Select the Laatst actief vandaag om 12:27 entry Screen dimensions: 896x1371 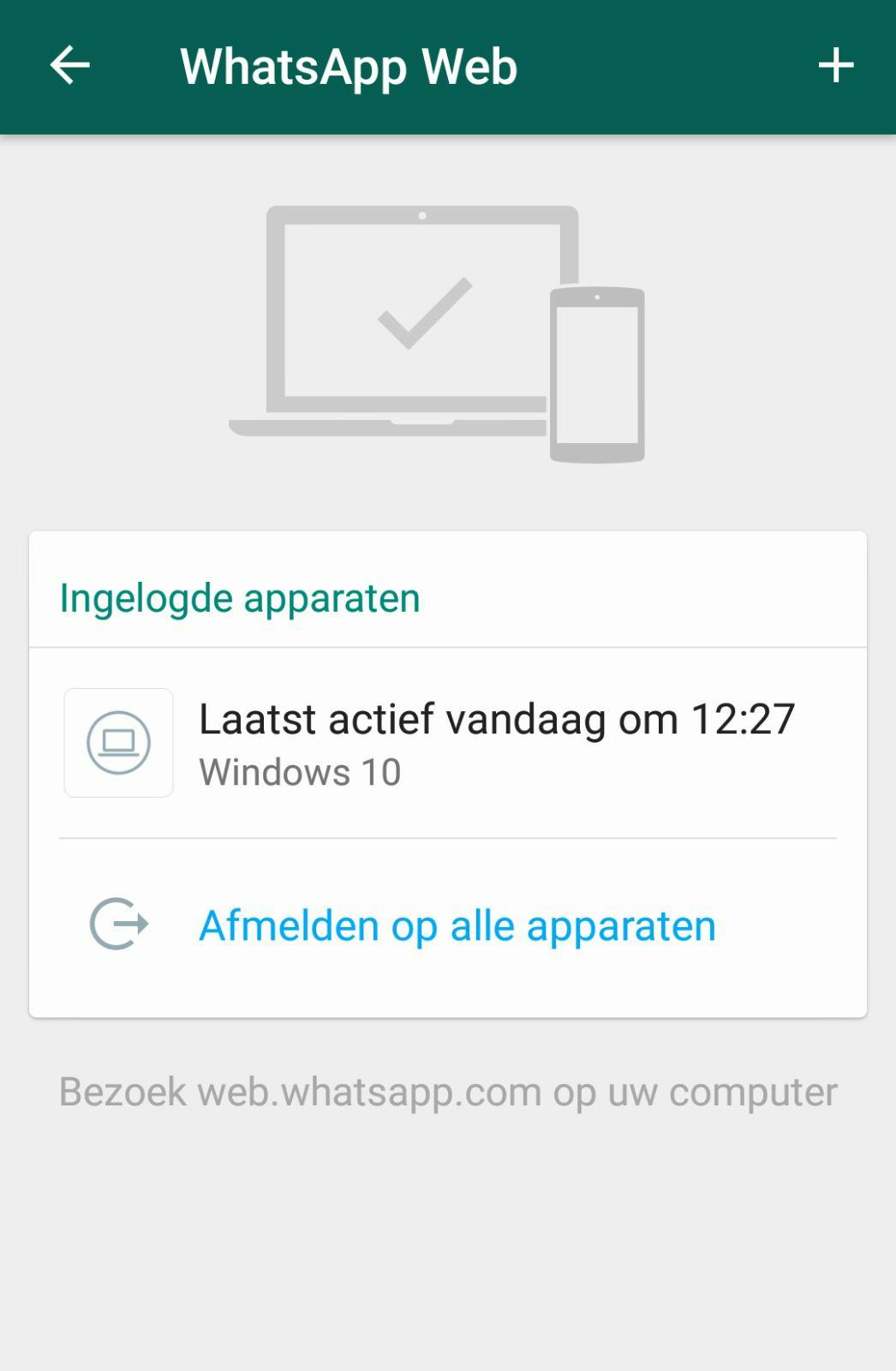[x=499, y=721]
